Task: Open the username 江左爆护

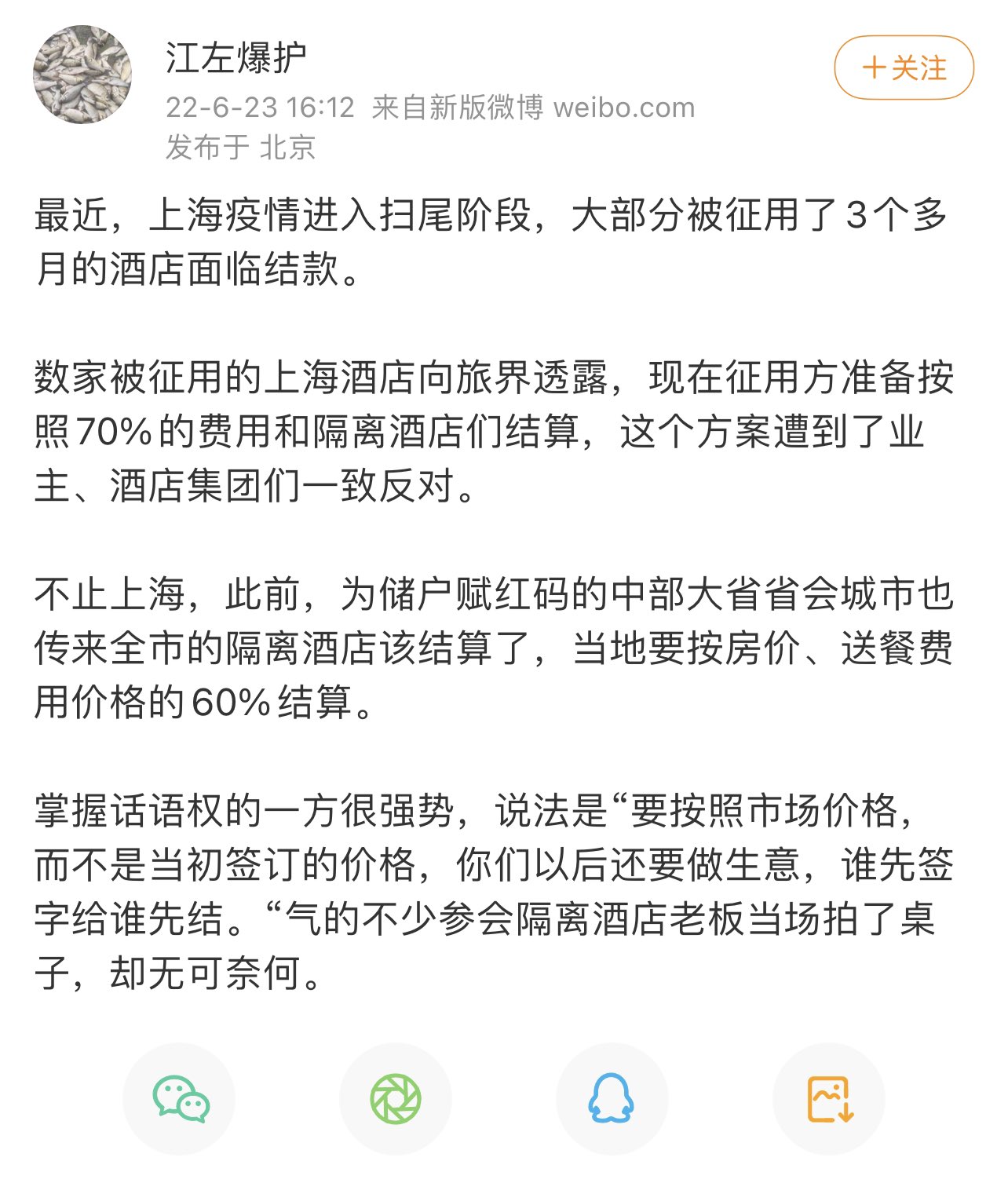Action: pyautogui.click(x=236, y=57)
